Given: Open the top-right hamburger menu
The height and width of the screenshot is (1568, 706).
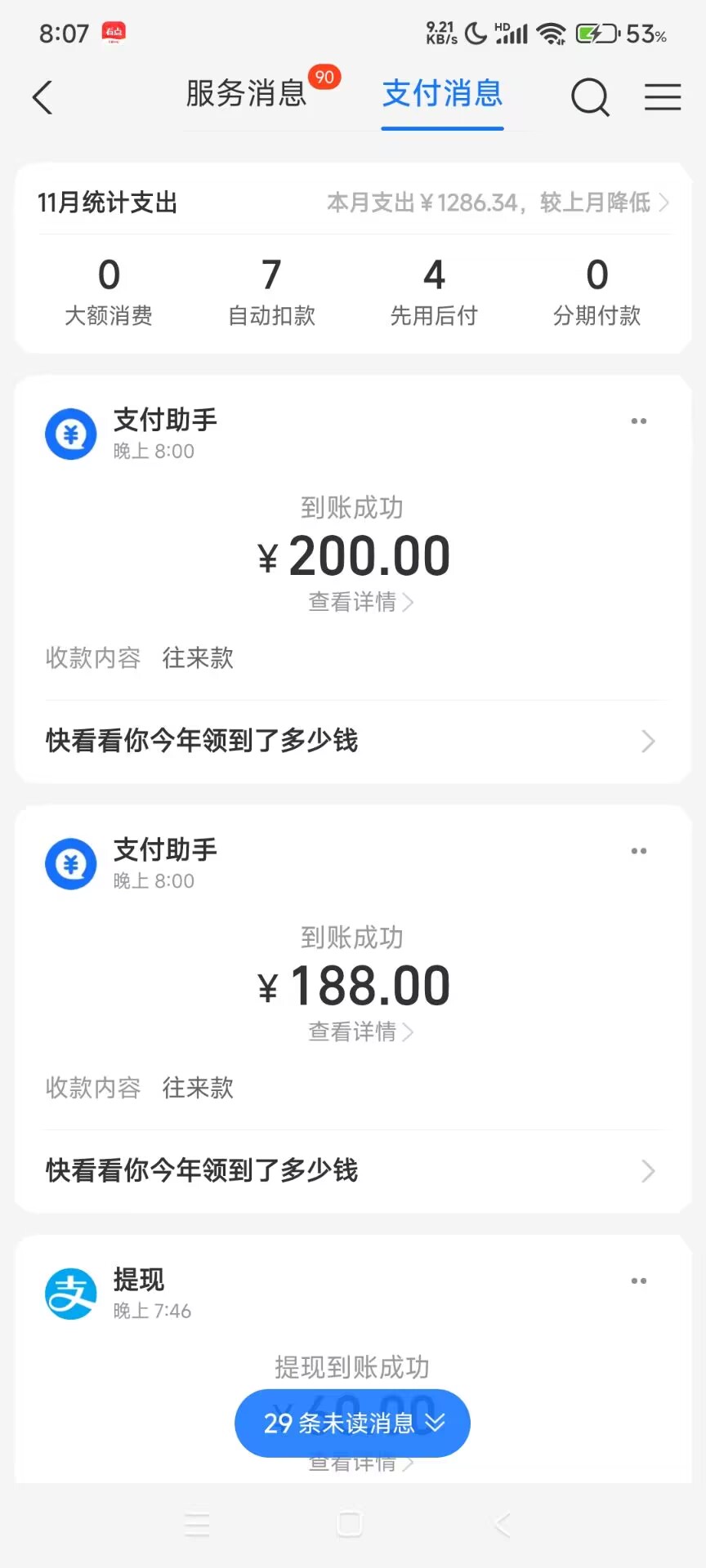Looking at the screenshot, I should point(663,97).
